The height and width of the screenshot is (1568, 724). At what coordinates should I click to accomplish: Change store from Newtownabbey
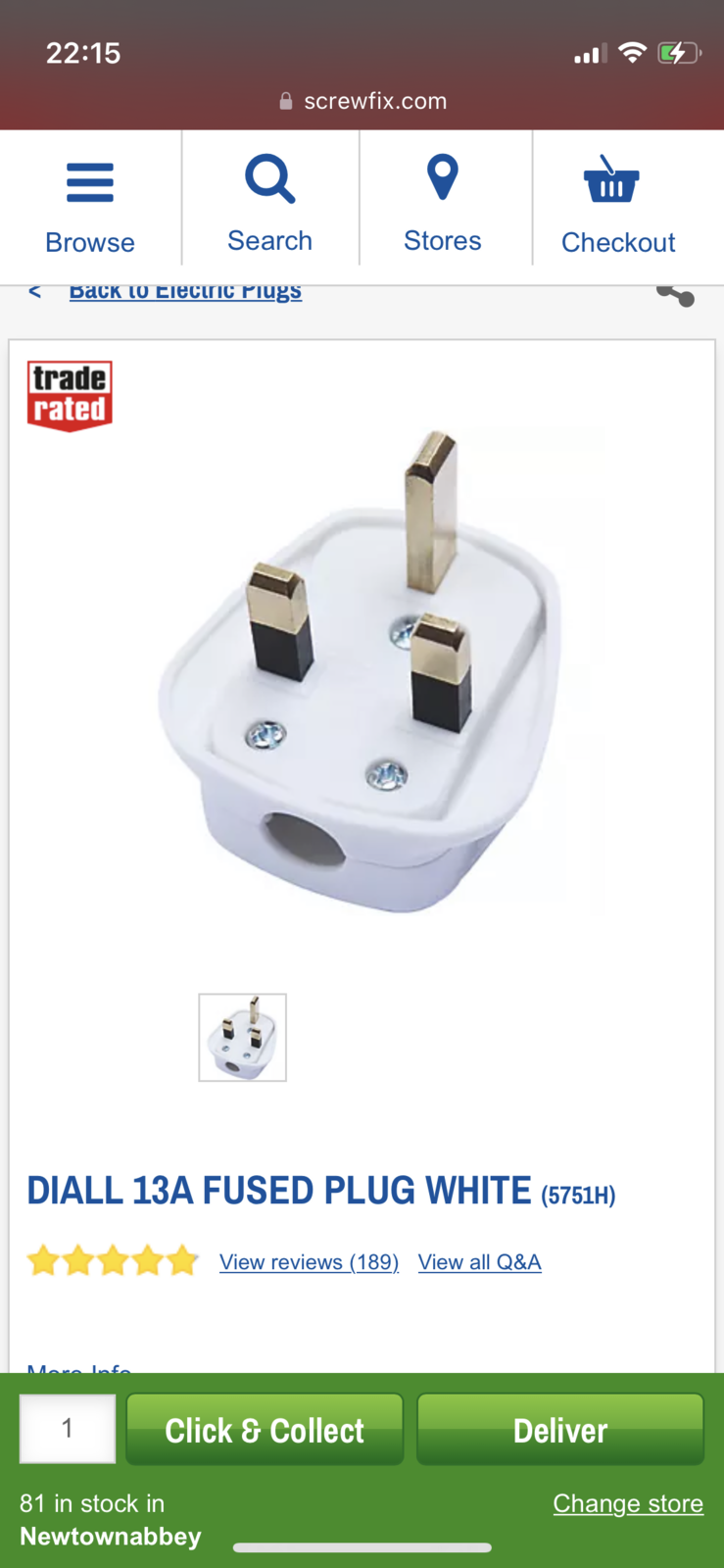tap(628, 1503)
